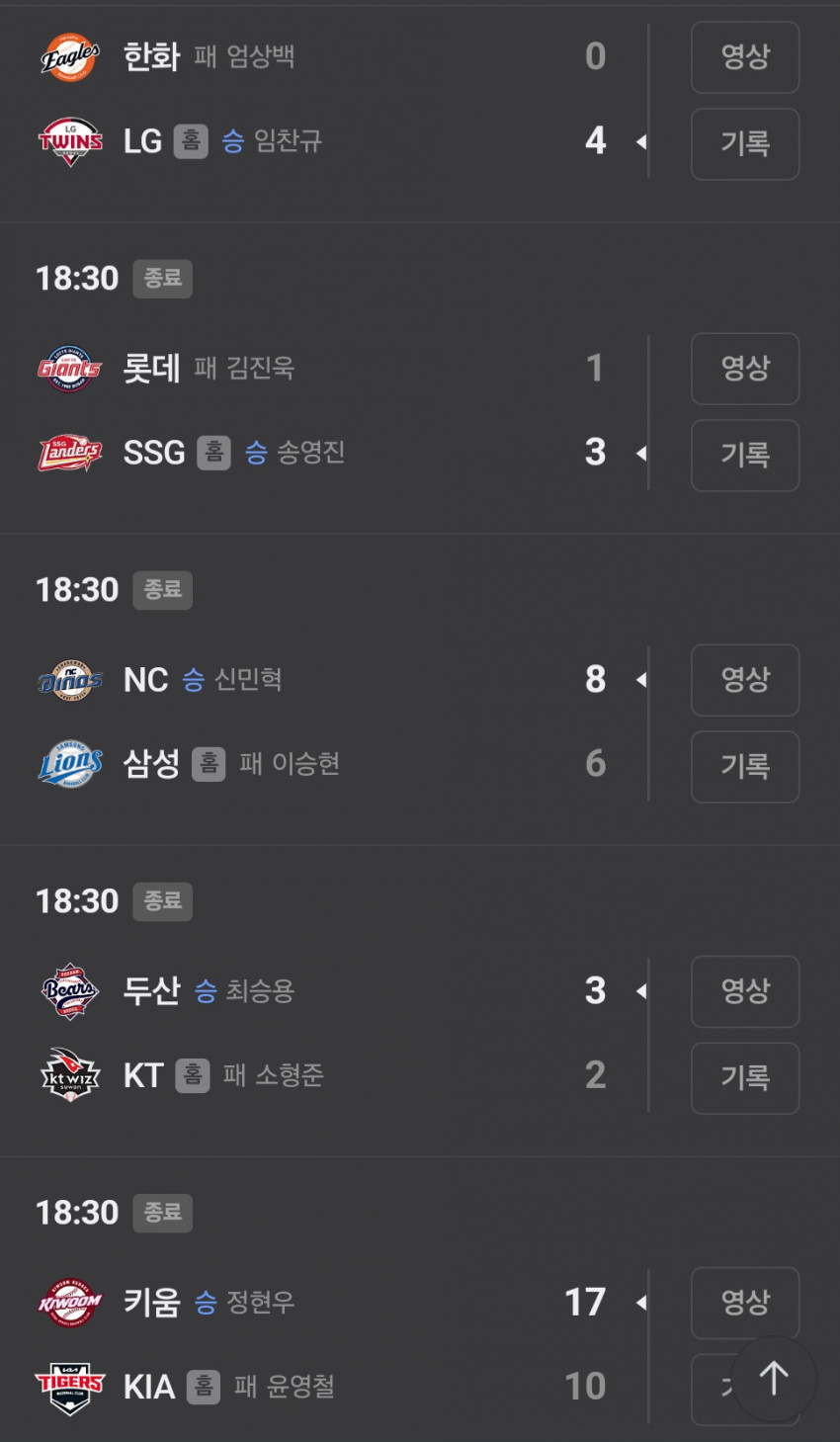Open 기록 for the 한화 vs LG game
Screen dimensions: 840x1442
pos(745,144)
